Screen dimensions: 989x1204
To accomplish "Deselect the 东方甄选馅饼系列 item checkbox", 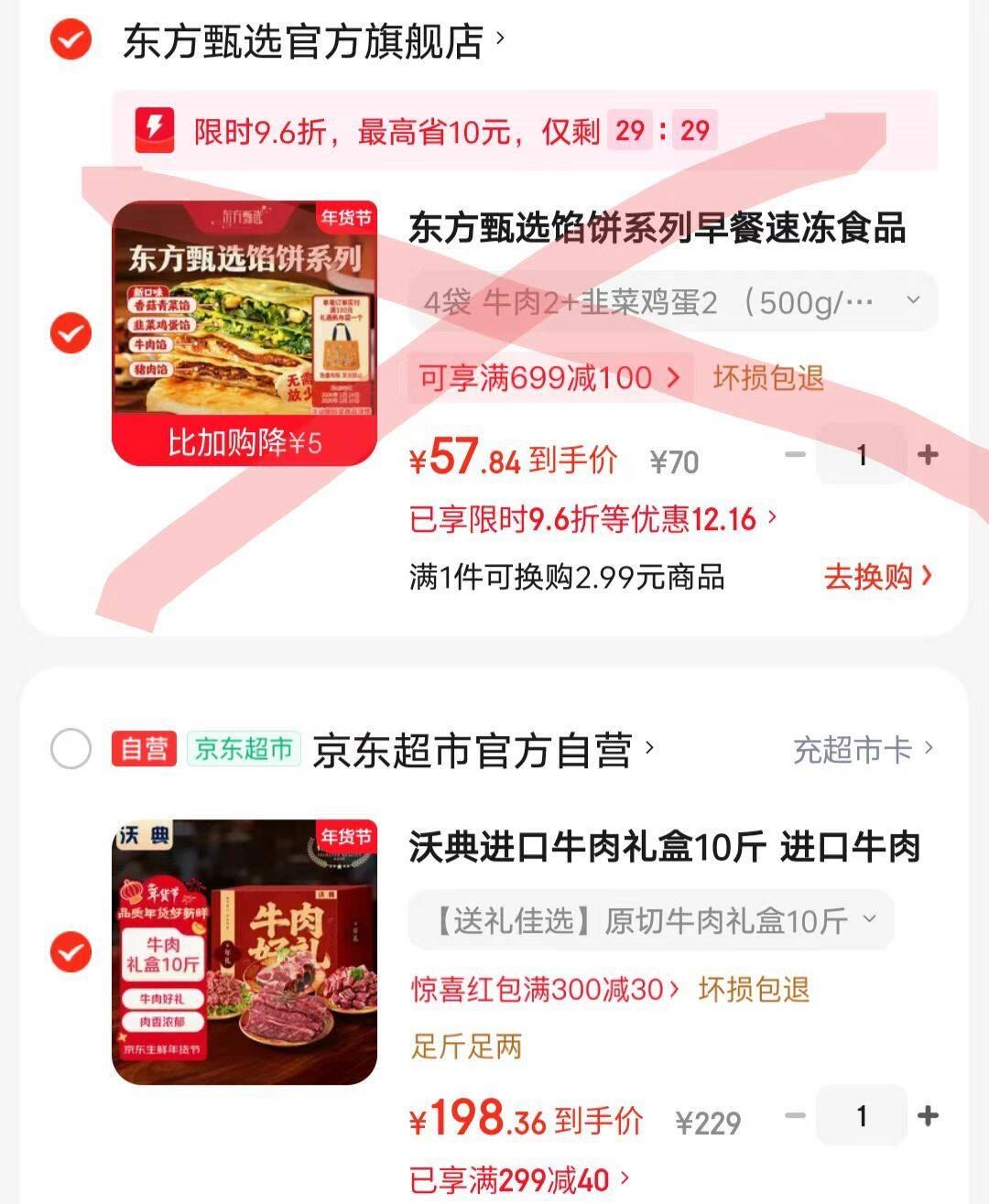I will [71, 332].
